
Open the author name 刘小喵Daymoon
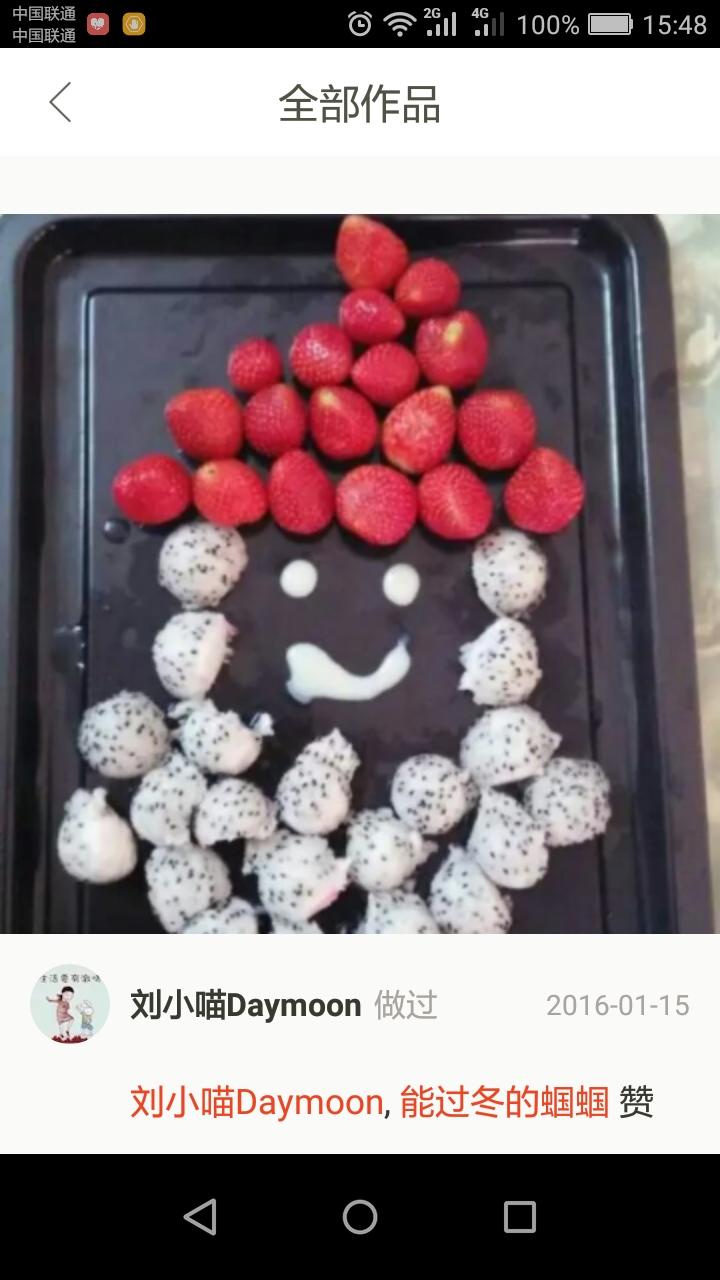point(245,1005)
